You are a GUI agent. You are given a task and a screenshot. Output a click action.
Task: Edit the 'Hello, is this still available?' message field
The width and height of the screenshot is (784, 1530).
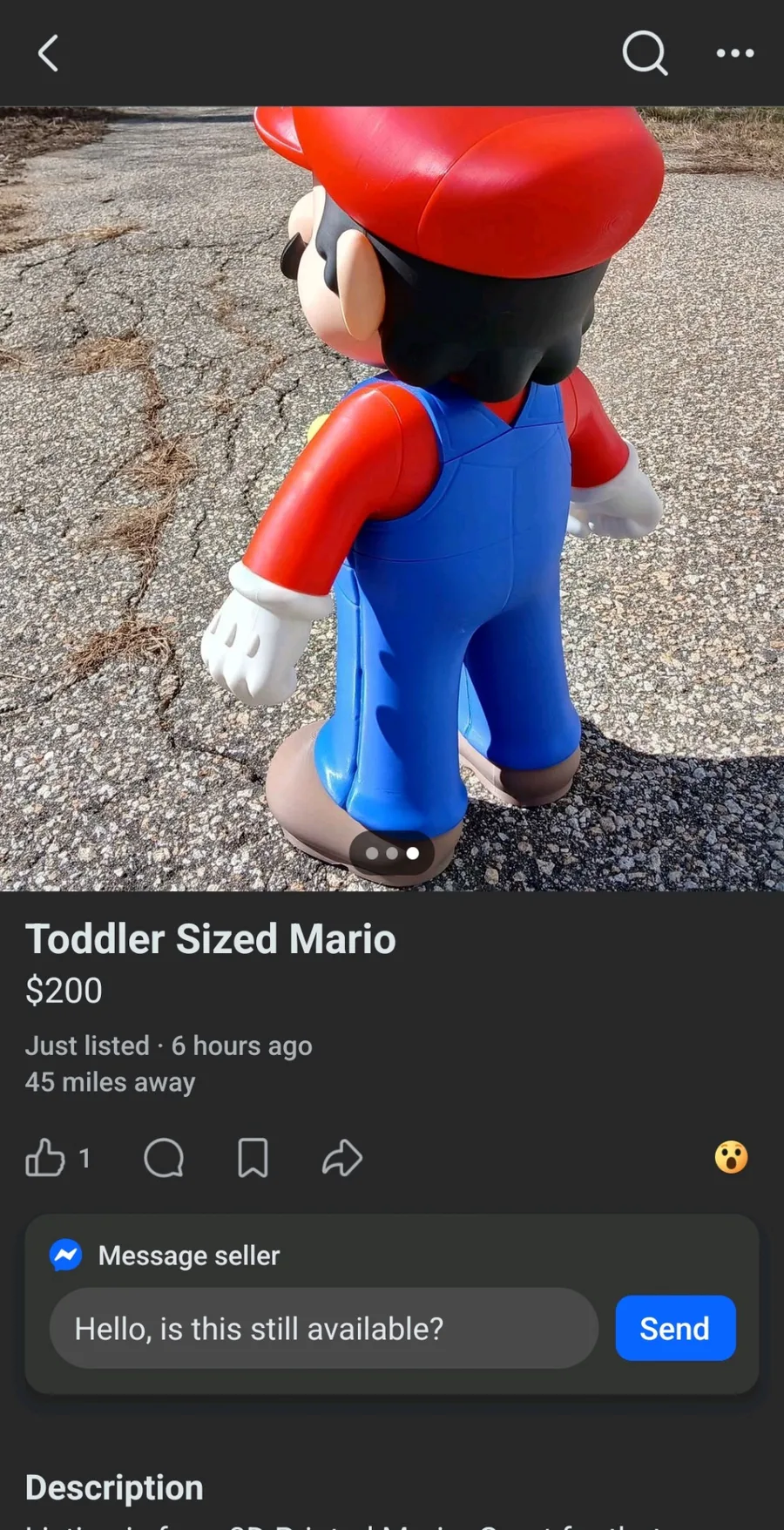point(323,1328)
